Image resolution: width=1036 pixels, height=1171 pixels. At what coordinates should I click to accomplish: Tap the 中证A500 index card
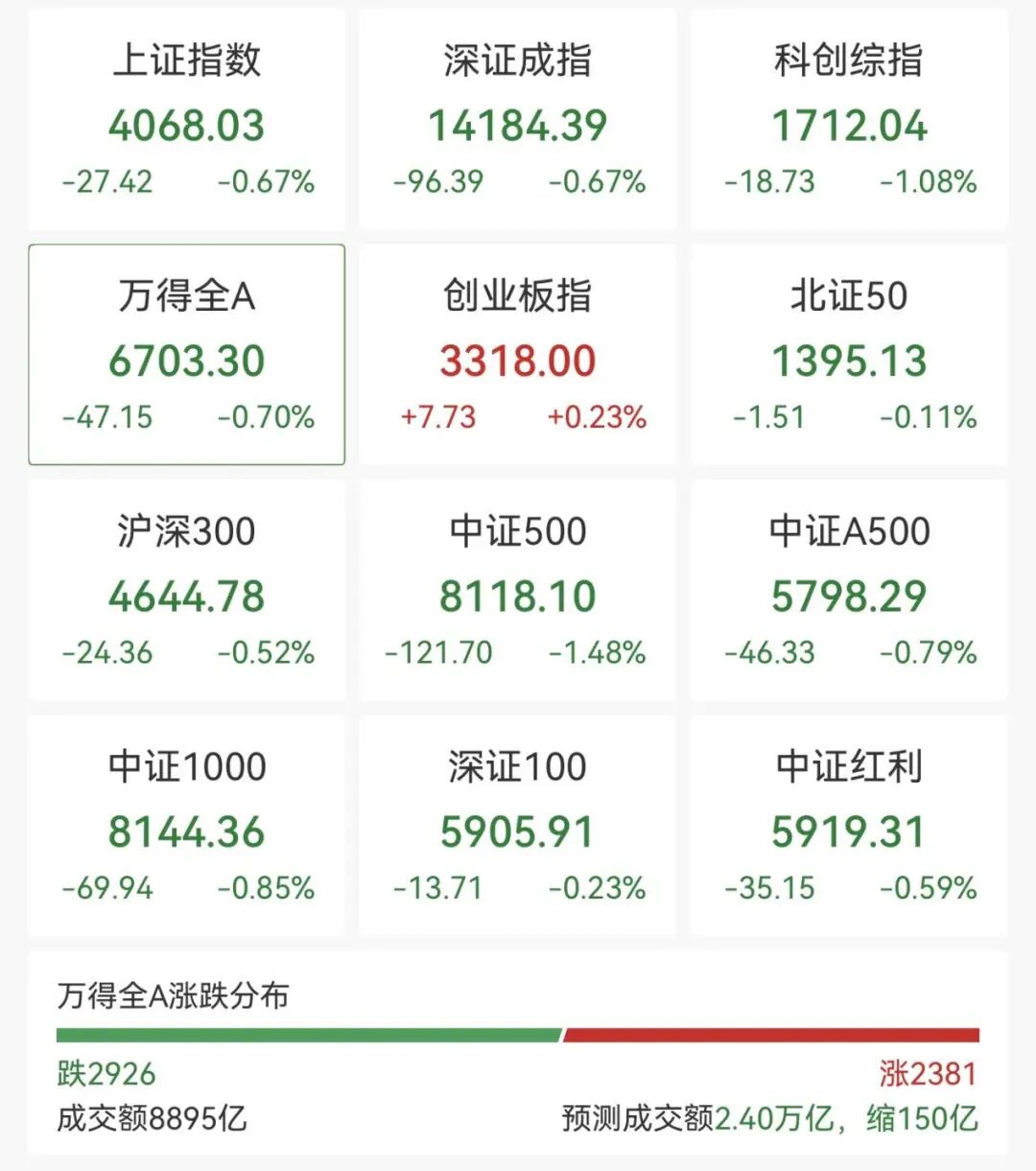pos(849,591)
